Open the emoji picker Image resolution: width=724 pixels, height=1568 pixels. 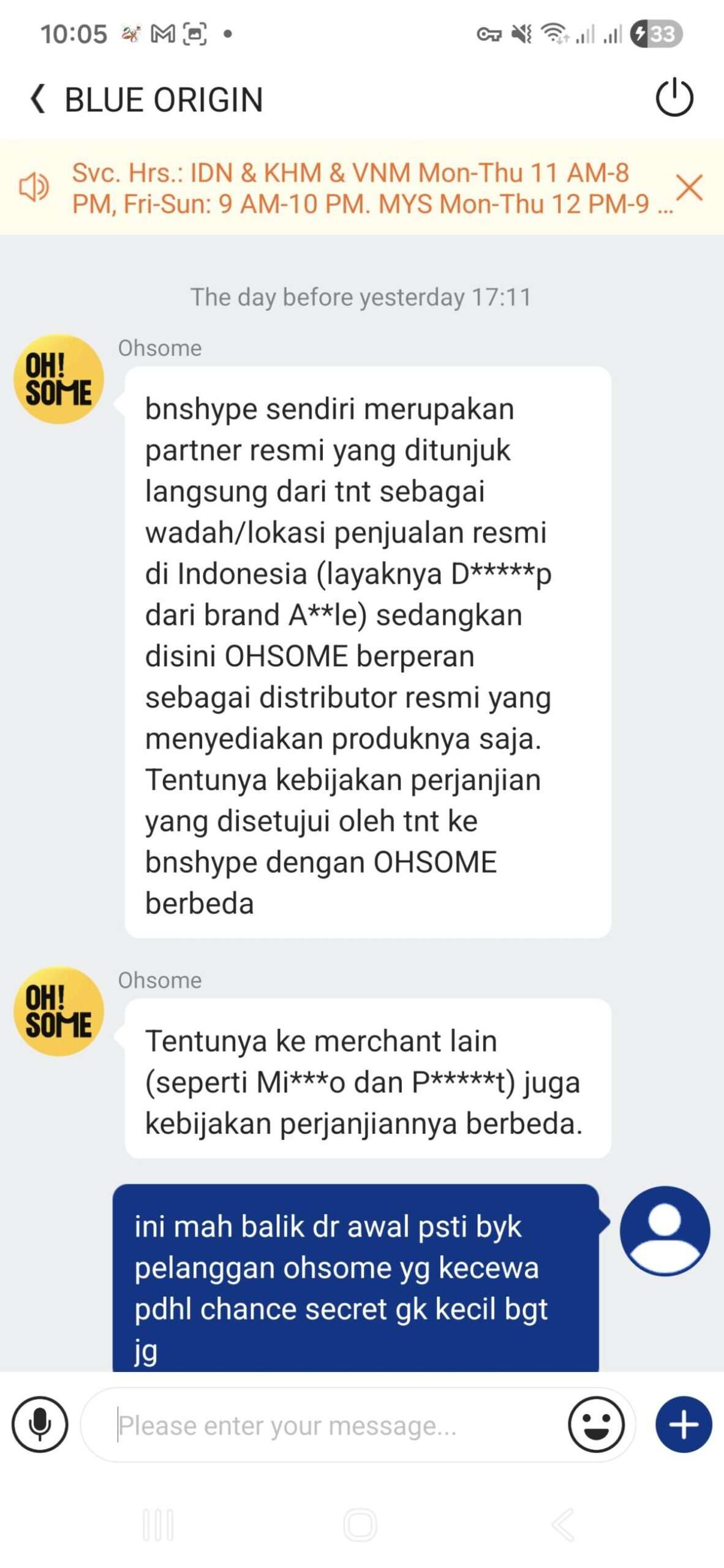tap(595, 1424)
